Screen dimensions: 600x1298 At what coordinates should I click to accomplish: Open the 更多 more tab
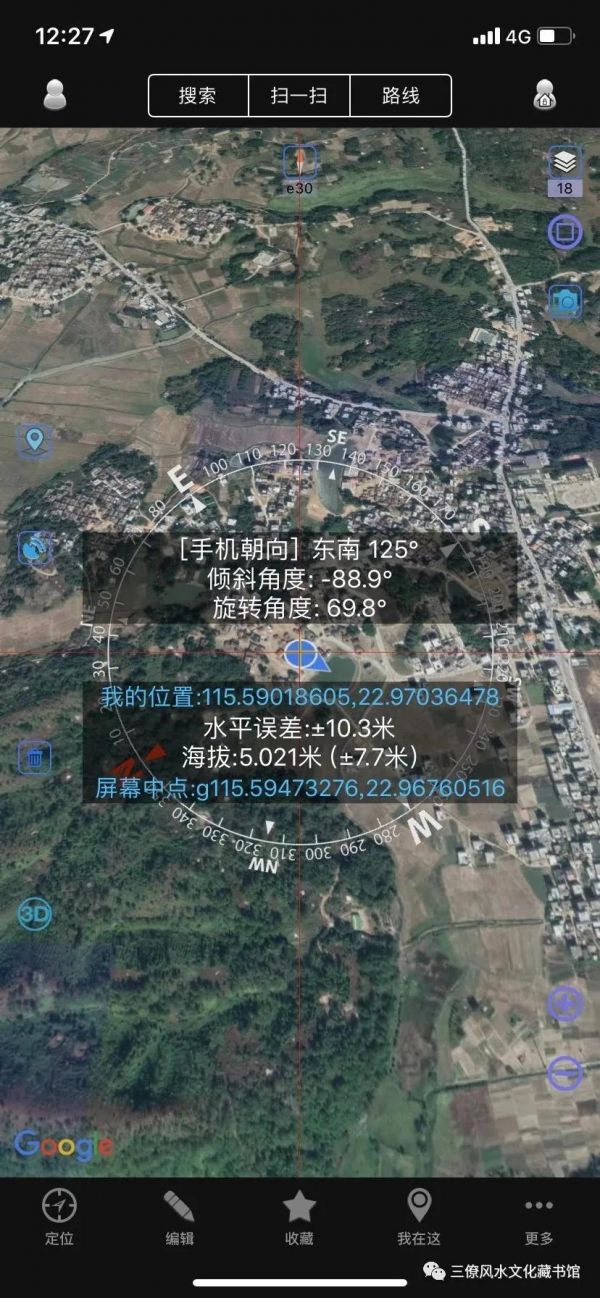coord(539,1218)
